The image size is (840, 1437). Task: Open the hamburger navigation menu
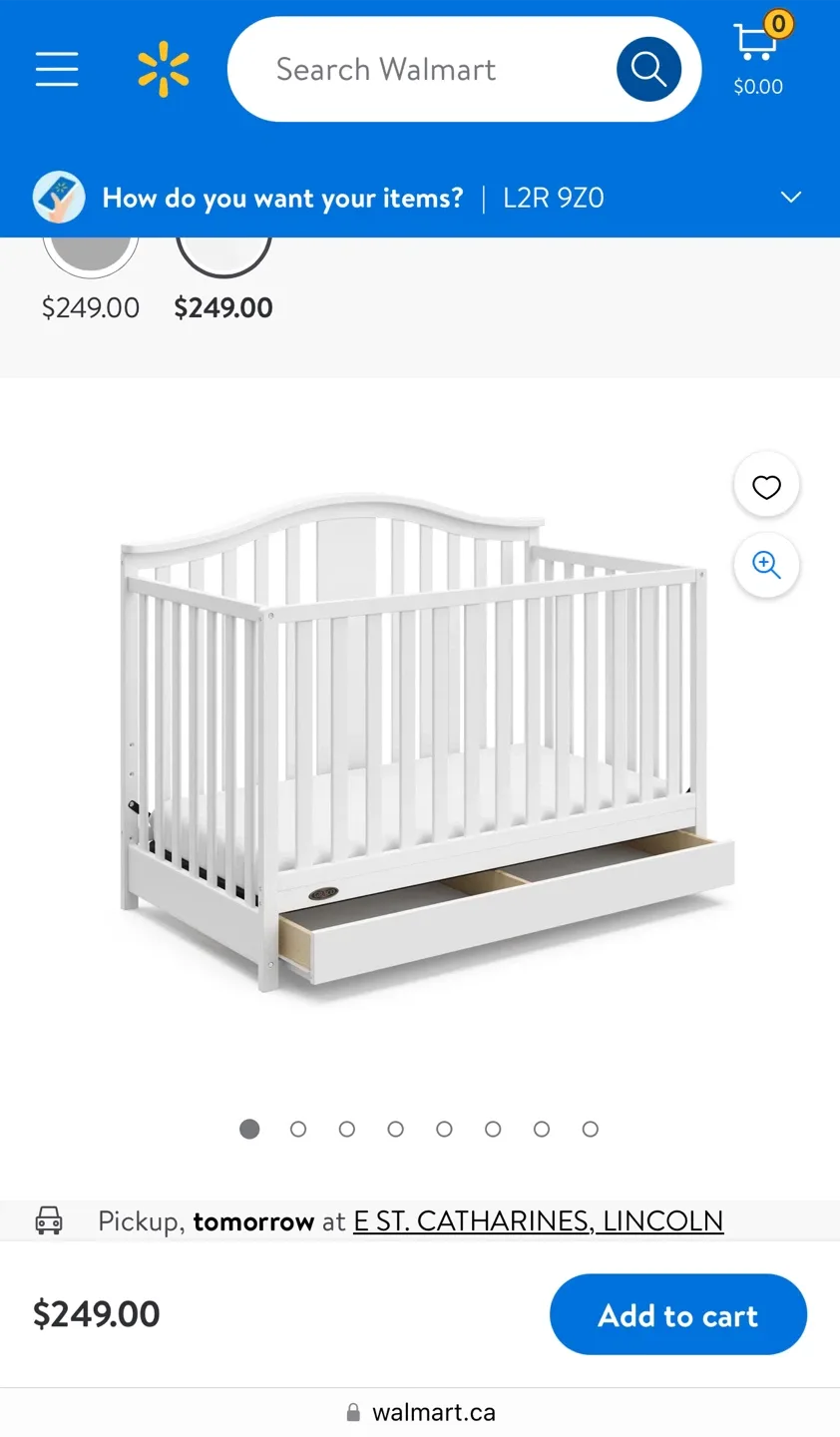pyautogui.click(x=56, y=69)
